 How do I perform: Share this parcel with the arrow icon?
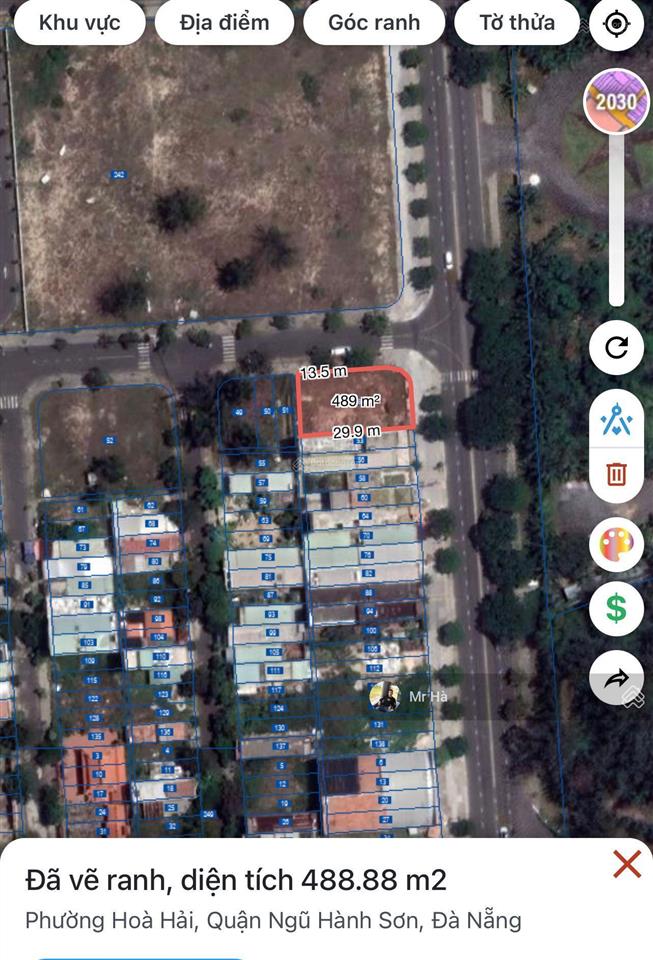(x=617, y=679)
